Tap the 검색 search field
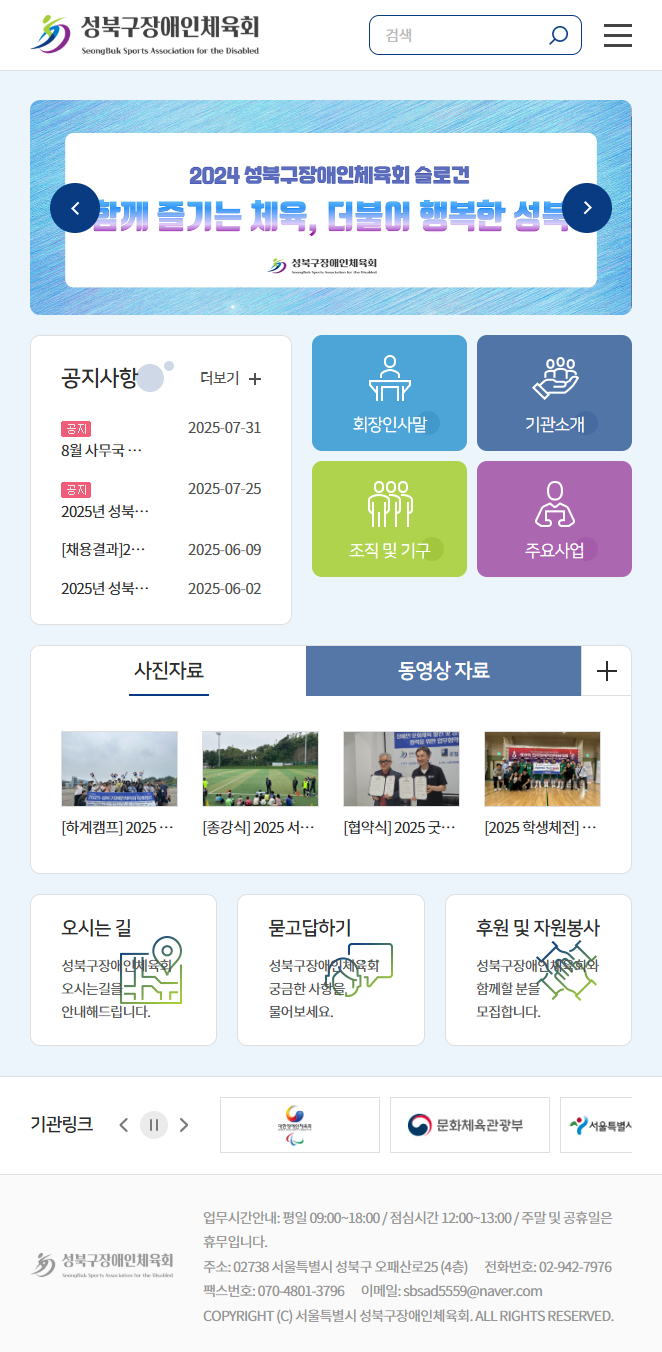The height and width of the screenshot is (1352, 662). (x=455, y=36)
